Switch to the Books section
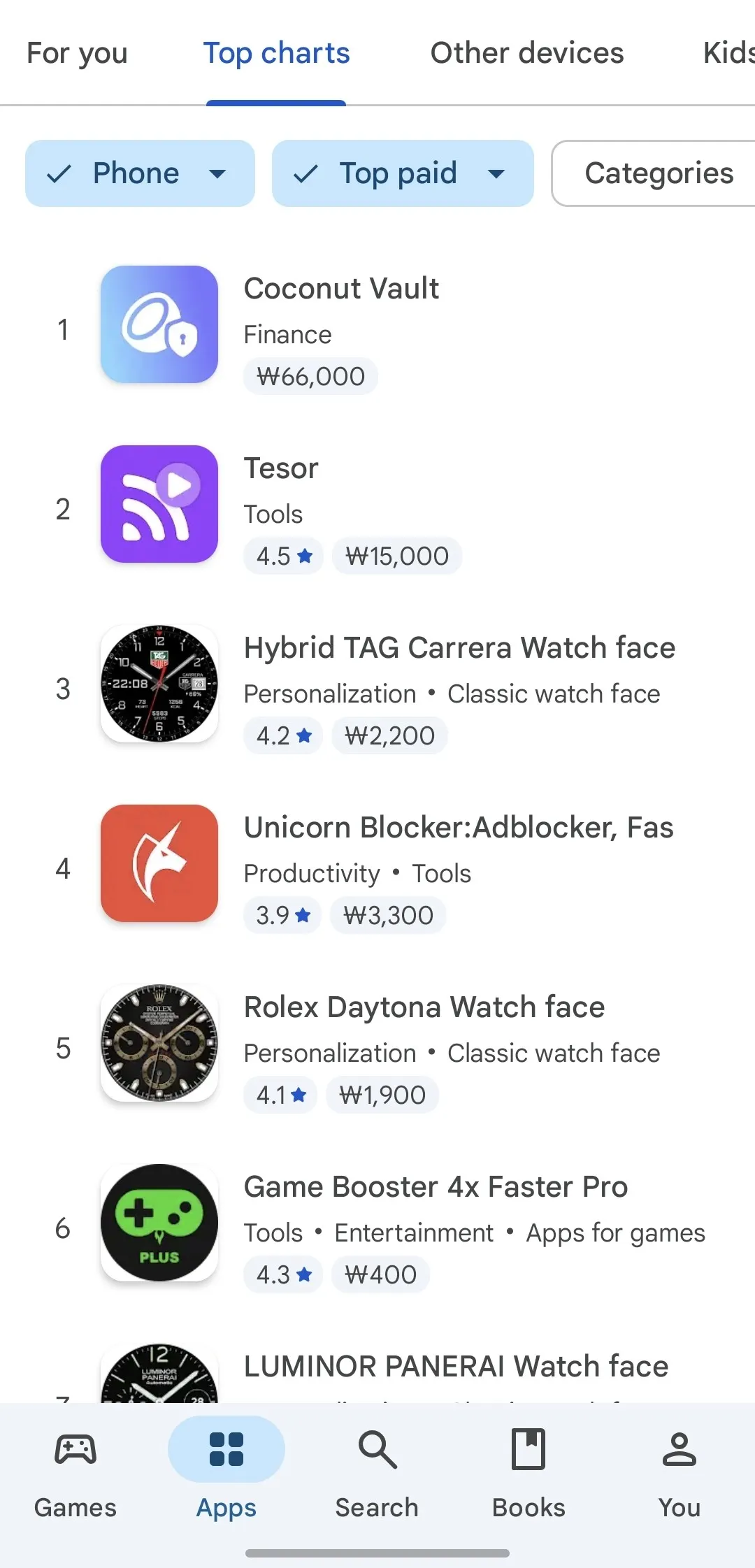Screen dimensions: 755x1568 point(528,1467)
